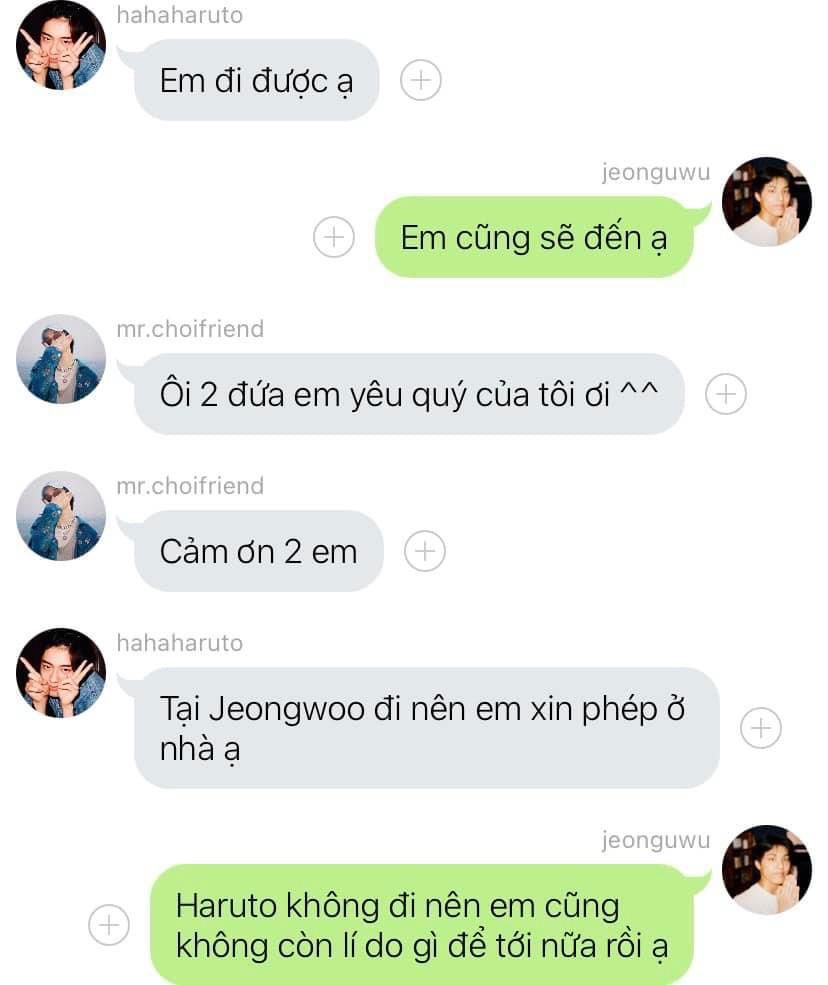Viewport: 828px width, 985px height.
Task: Open jeonguwu's avatar beside "Em cũng sẽ đến ạ"
Action: 767,202
